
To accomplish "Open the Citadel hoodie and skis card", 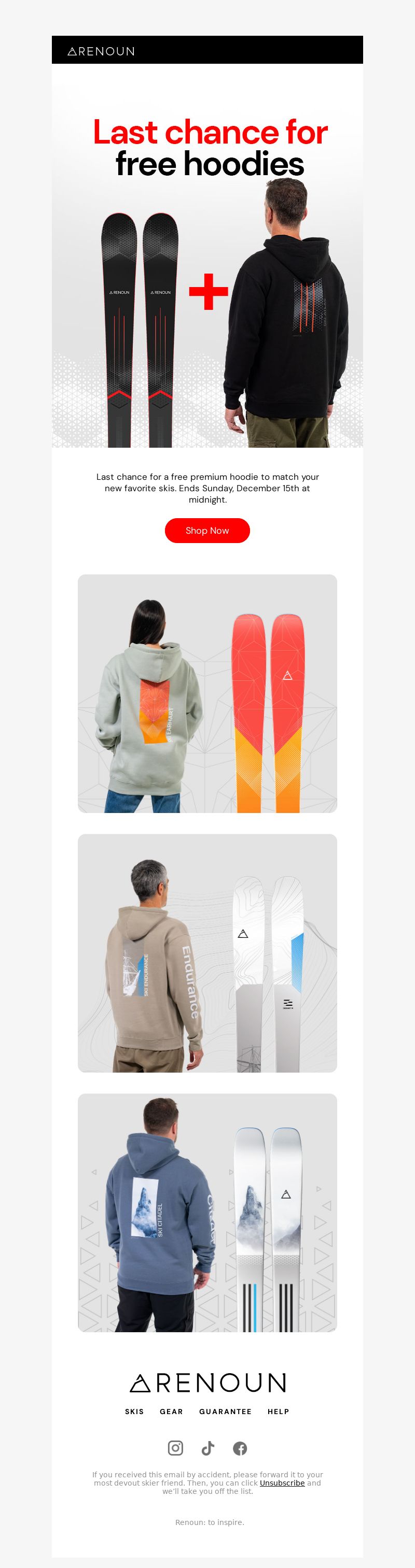I will tap(207, 1213).
